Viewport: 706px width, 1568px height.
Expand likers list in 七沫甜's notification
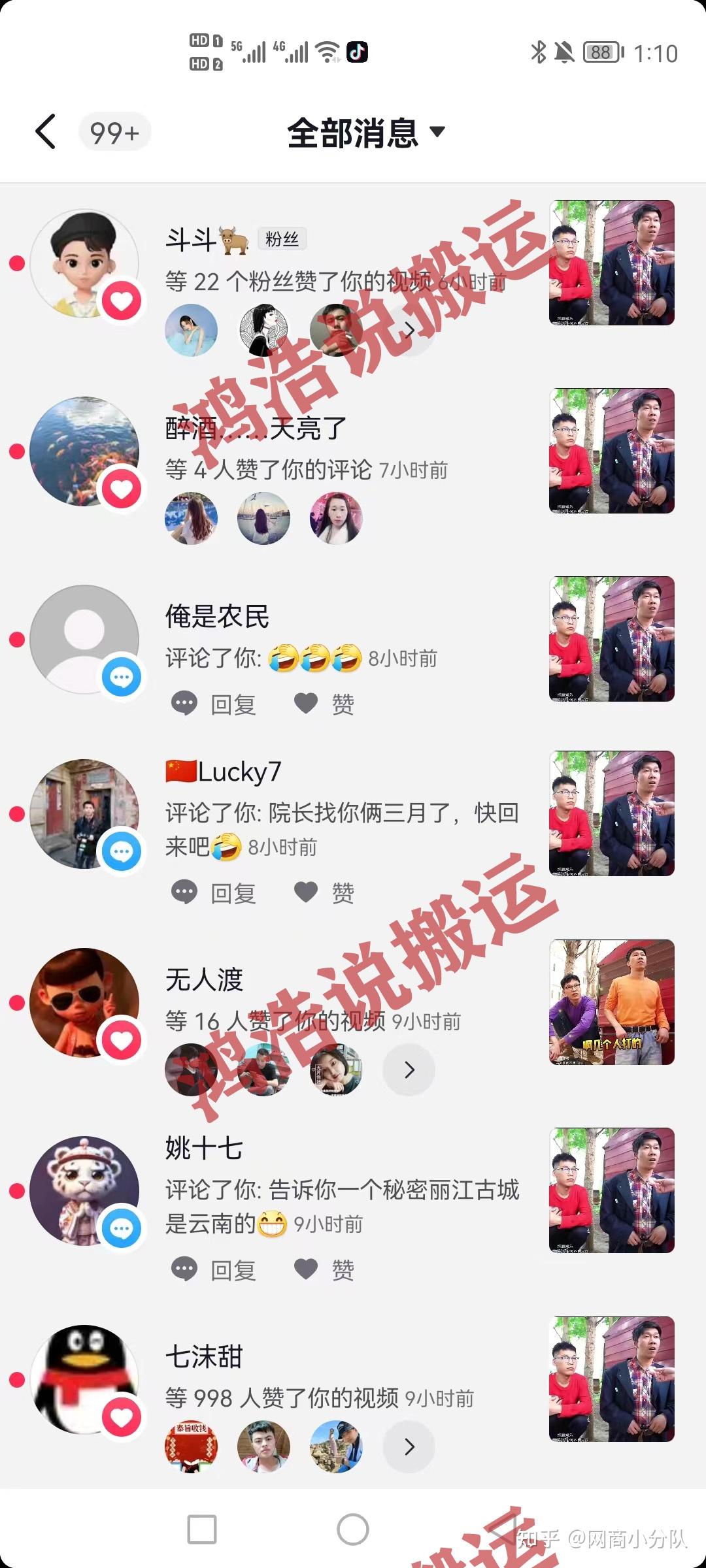[409, 1446]
